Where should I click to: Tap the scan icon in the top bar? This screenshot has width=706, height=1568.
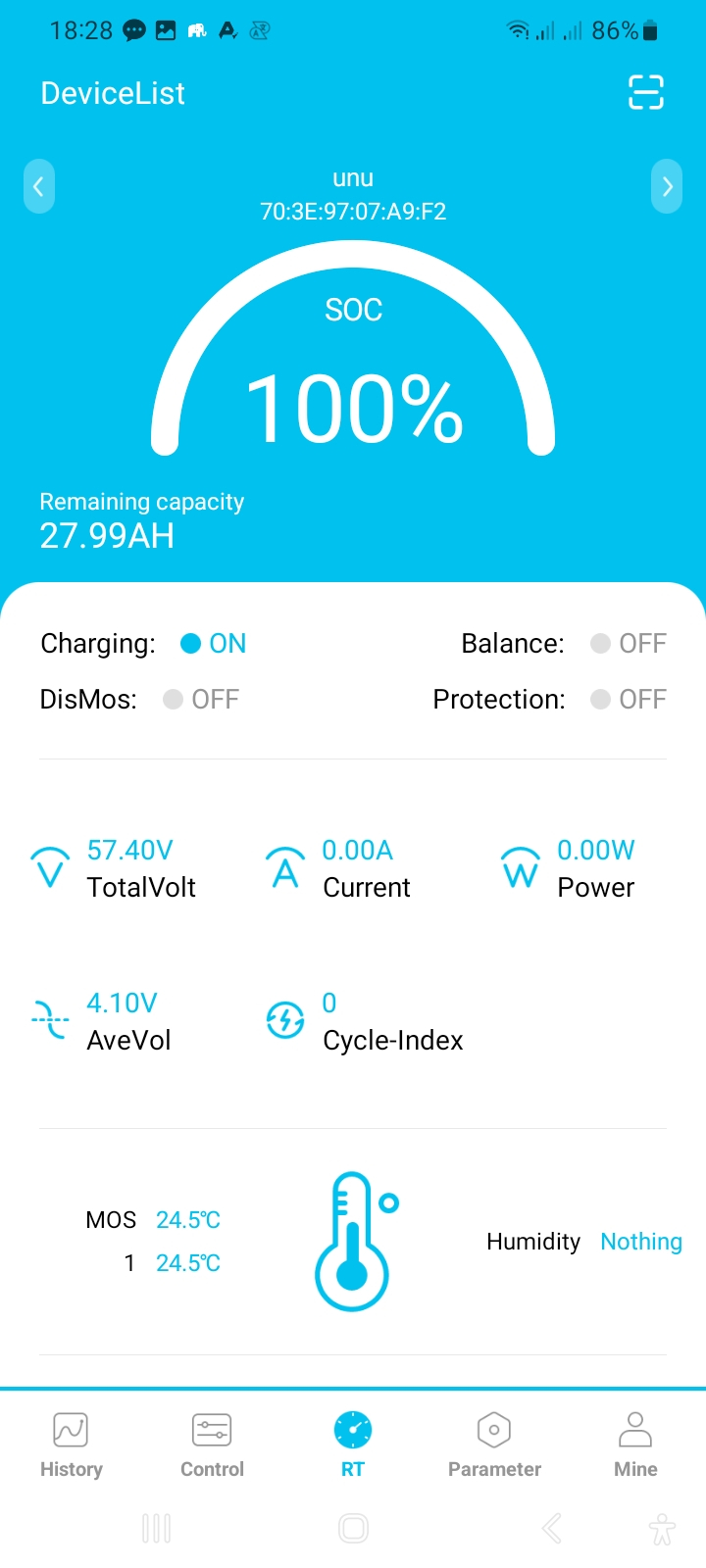pyautogui.click(x=646, y=92)
